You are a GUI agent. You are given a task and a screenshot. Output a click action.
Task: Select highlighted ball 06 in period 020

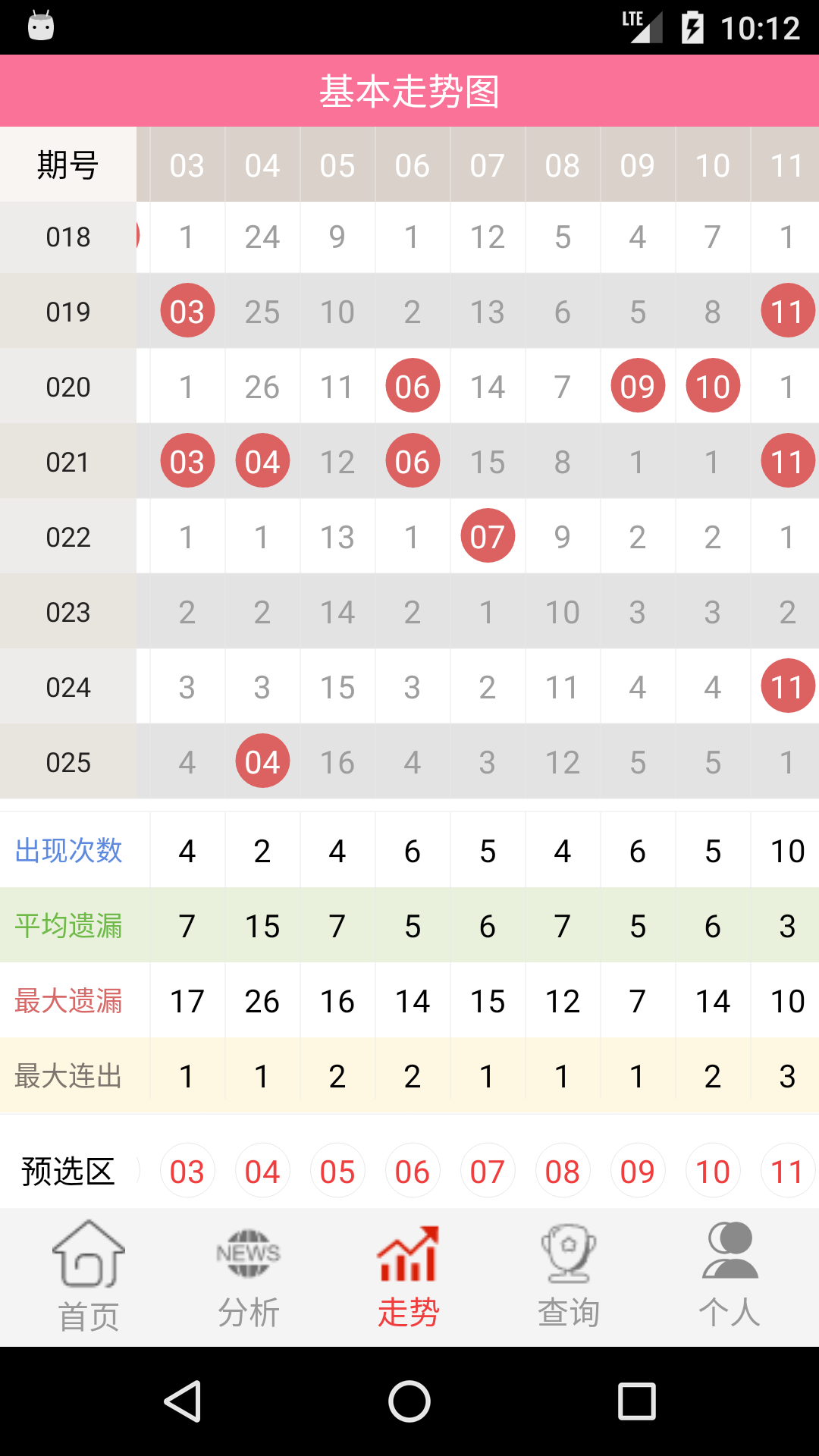[412, 385]
